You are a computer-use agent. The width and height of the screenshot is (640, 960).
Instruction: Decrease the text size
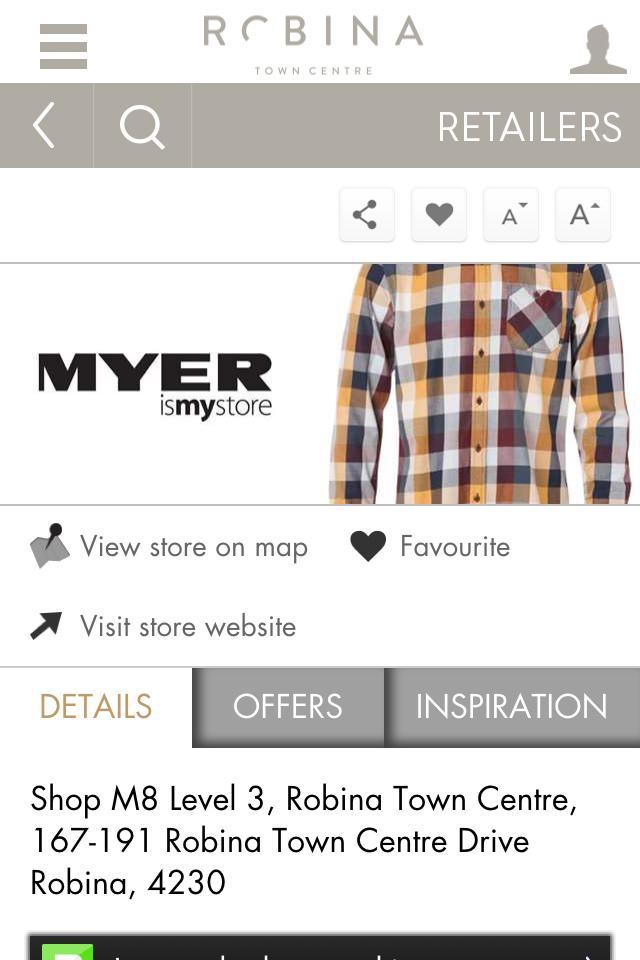coord(511,214)
